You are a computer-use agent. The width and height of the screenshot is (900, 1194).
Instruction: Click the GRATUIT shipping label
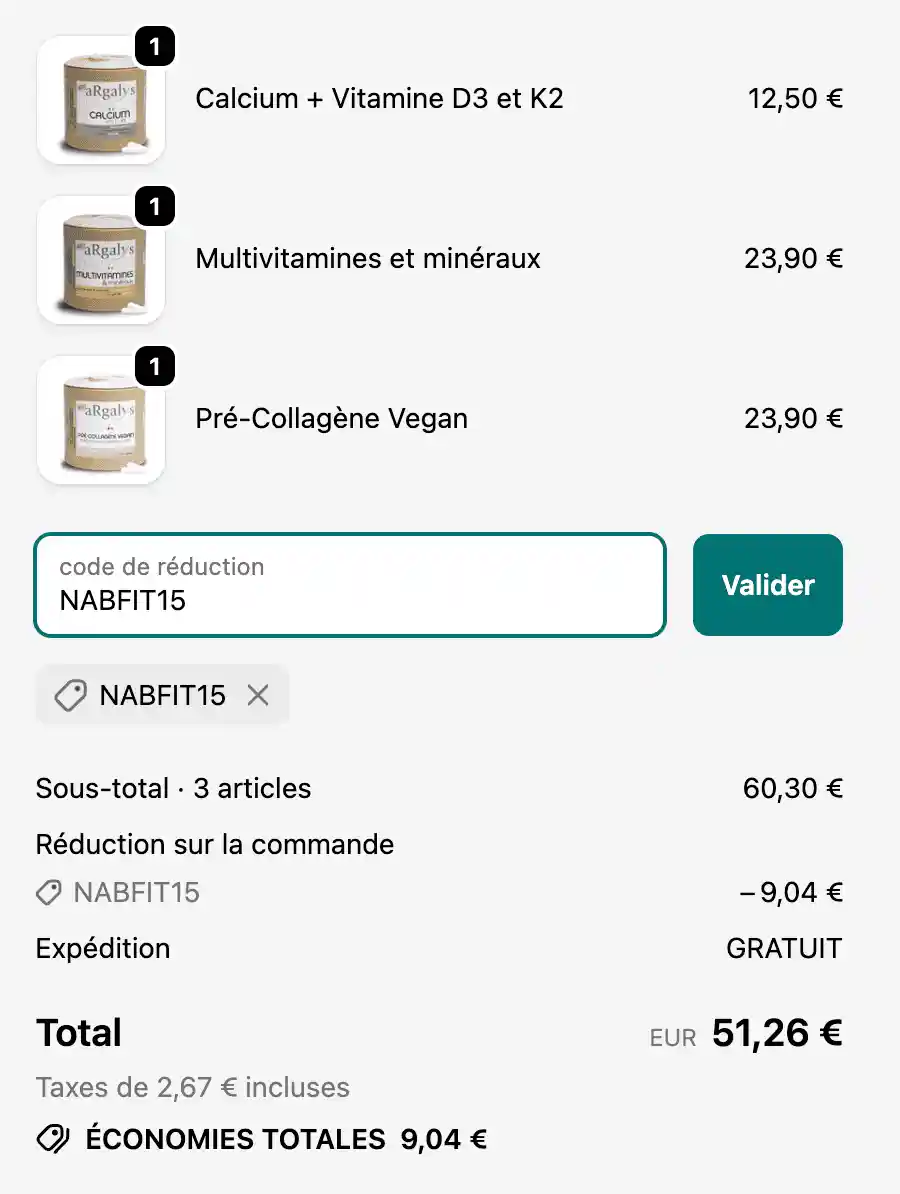pos(784,948)
